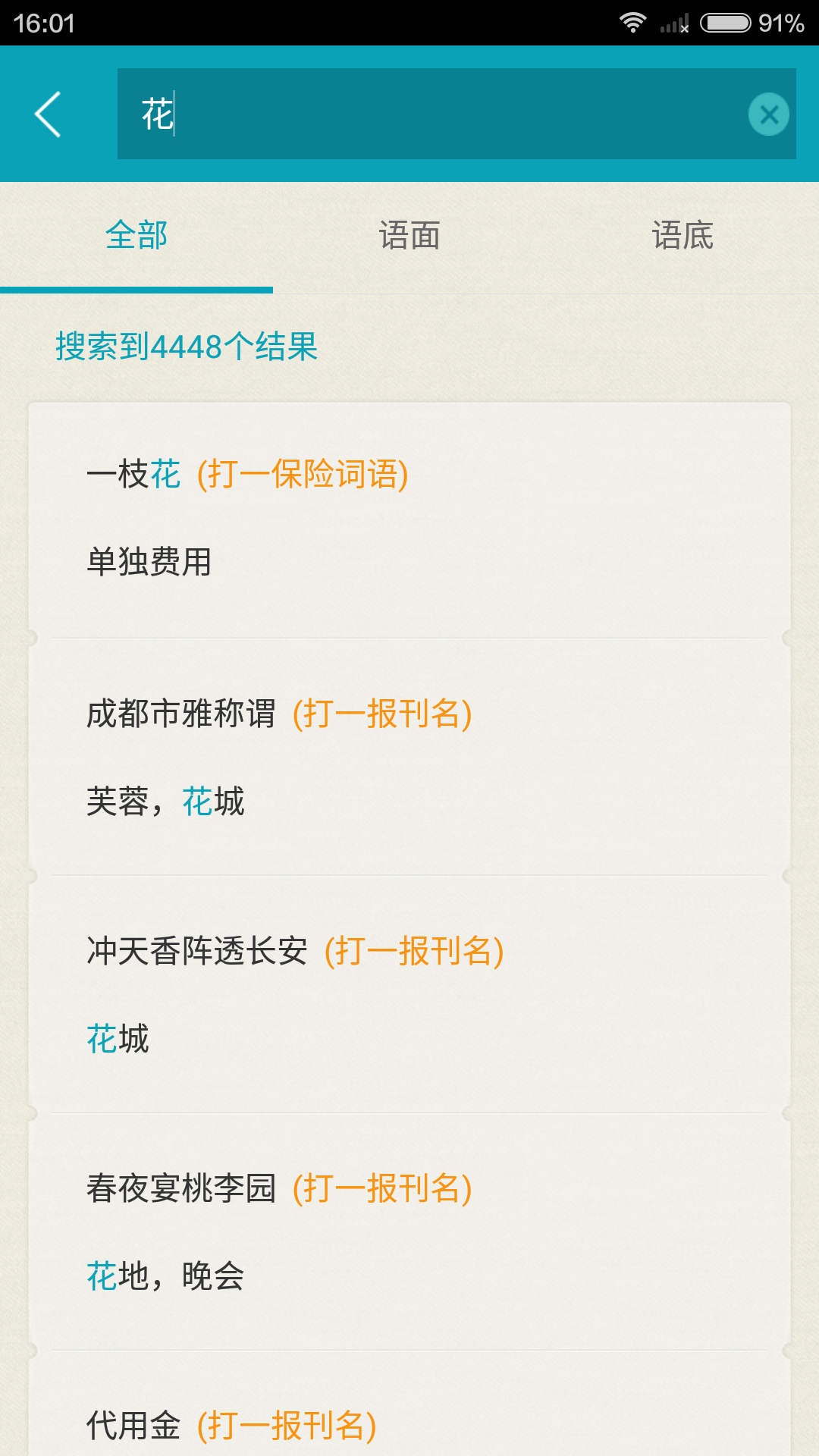Select the 全部 tab
The image size is (819, 1456).
(x=136, y=235)
